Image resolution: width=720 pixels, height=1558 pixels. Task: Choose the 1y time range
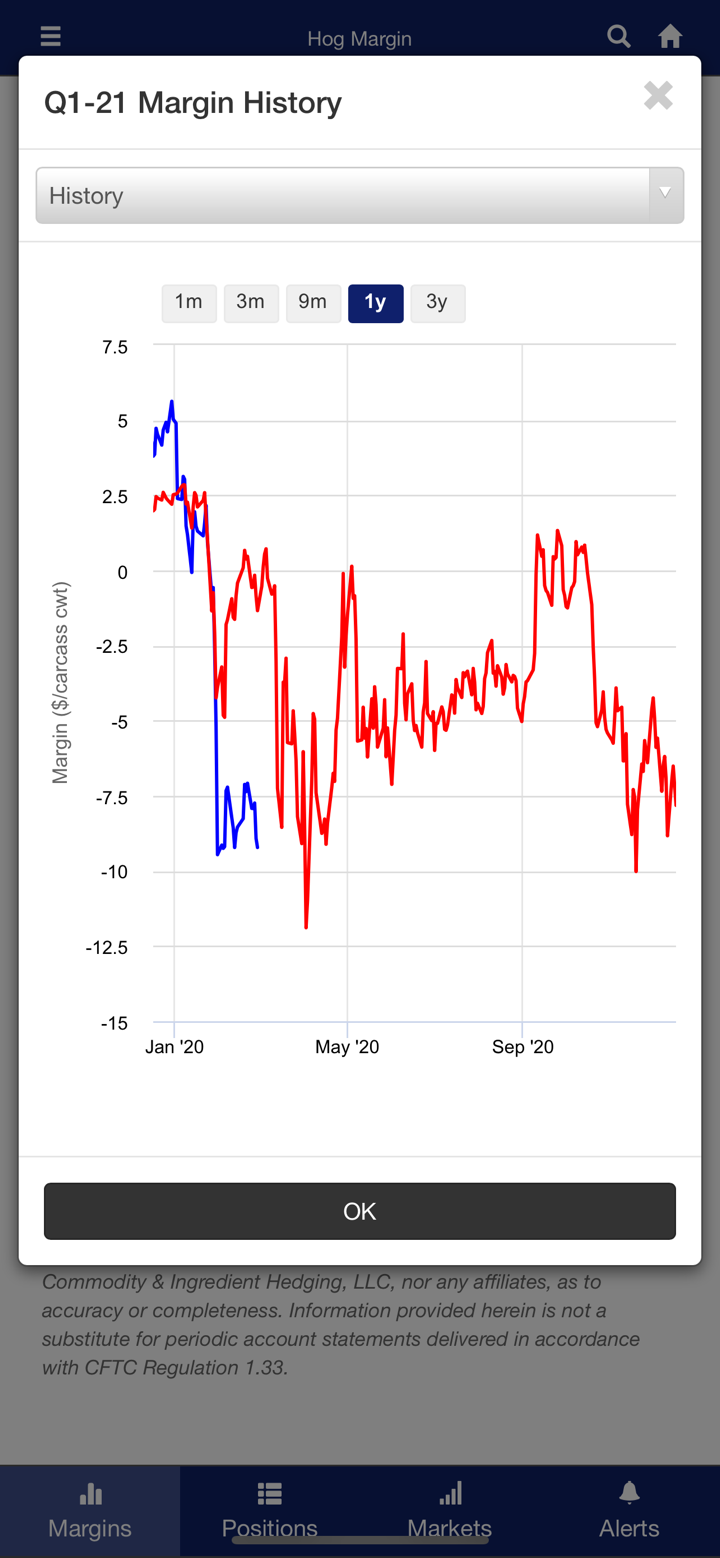tap(375, 303)
